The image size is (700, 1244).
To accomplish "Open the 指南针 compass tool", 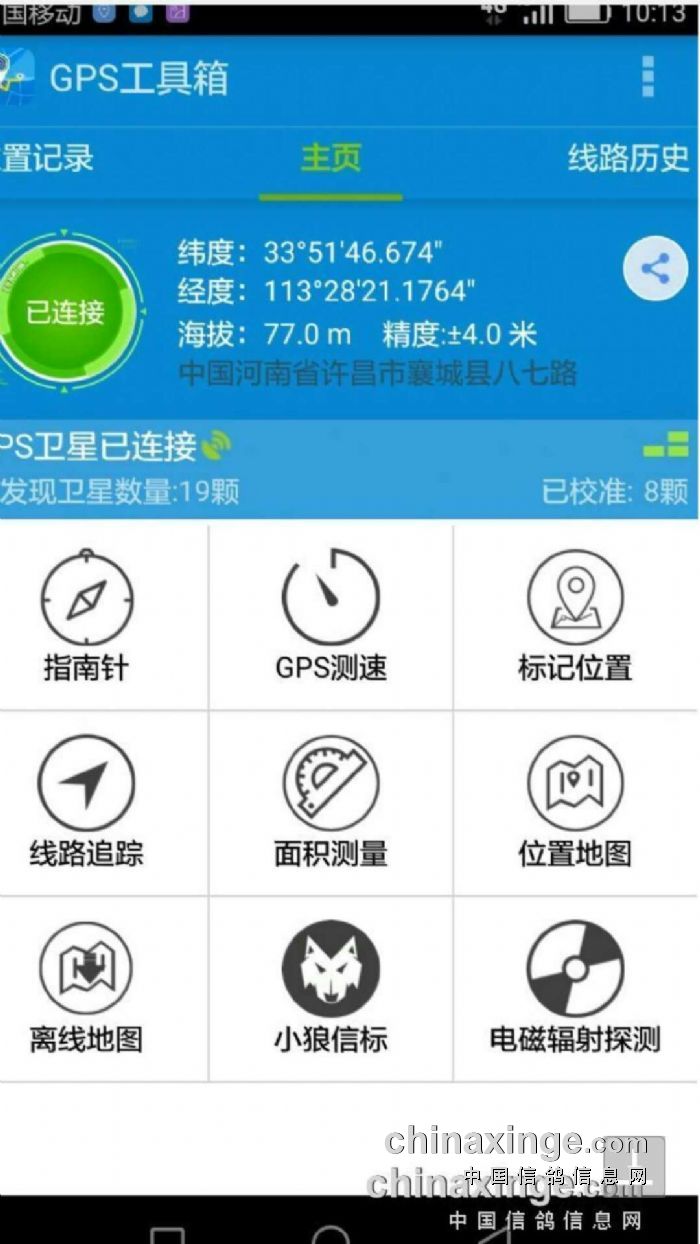I will pyautogui.click(x=87, y=616).
